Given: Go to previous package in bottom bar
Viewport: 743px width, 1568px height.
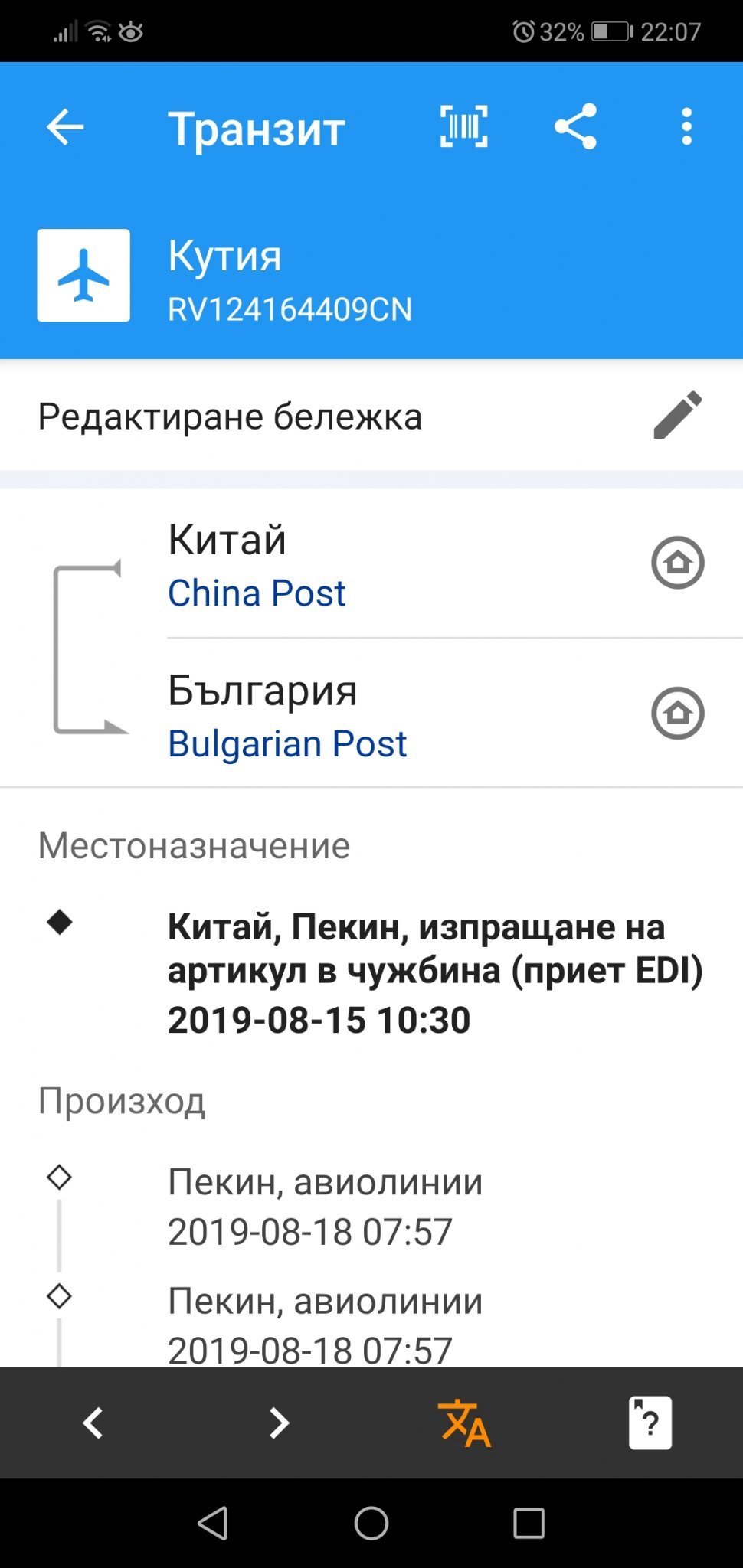Looking at the screenshot, I should (93, 1423).
